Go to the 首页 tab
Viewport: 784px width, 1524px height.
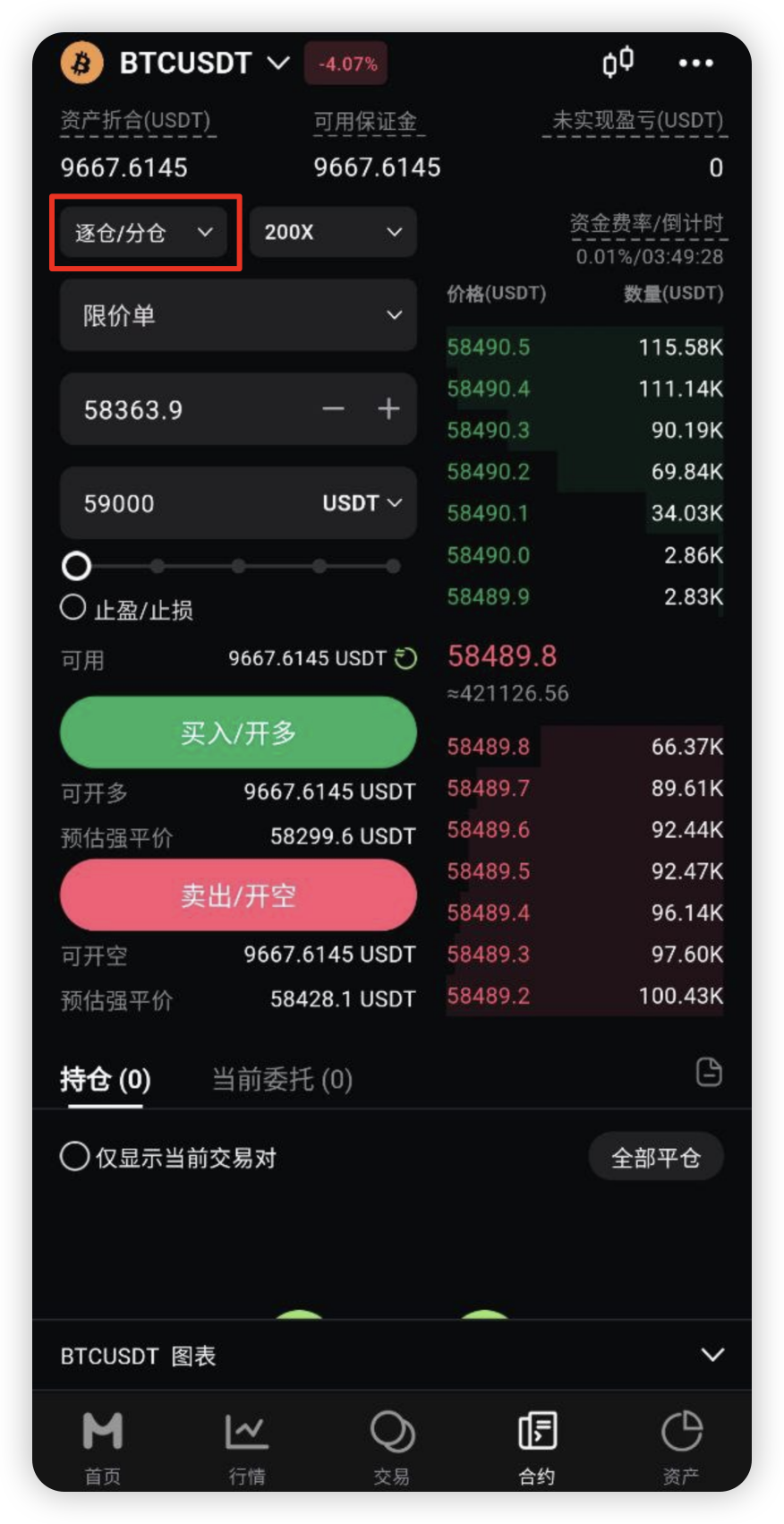coord(103,1447)
